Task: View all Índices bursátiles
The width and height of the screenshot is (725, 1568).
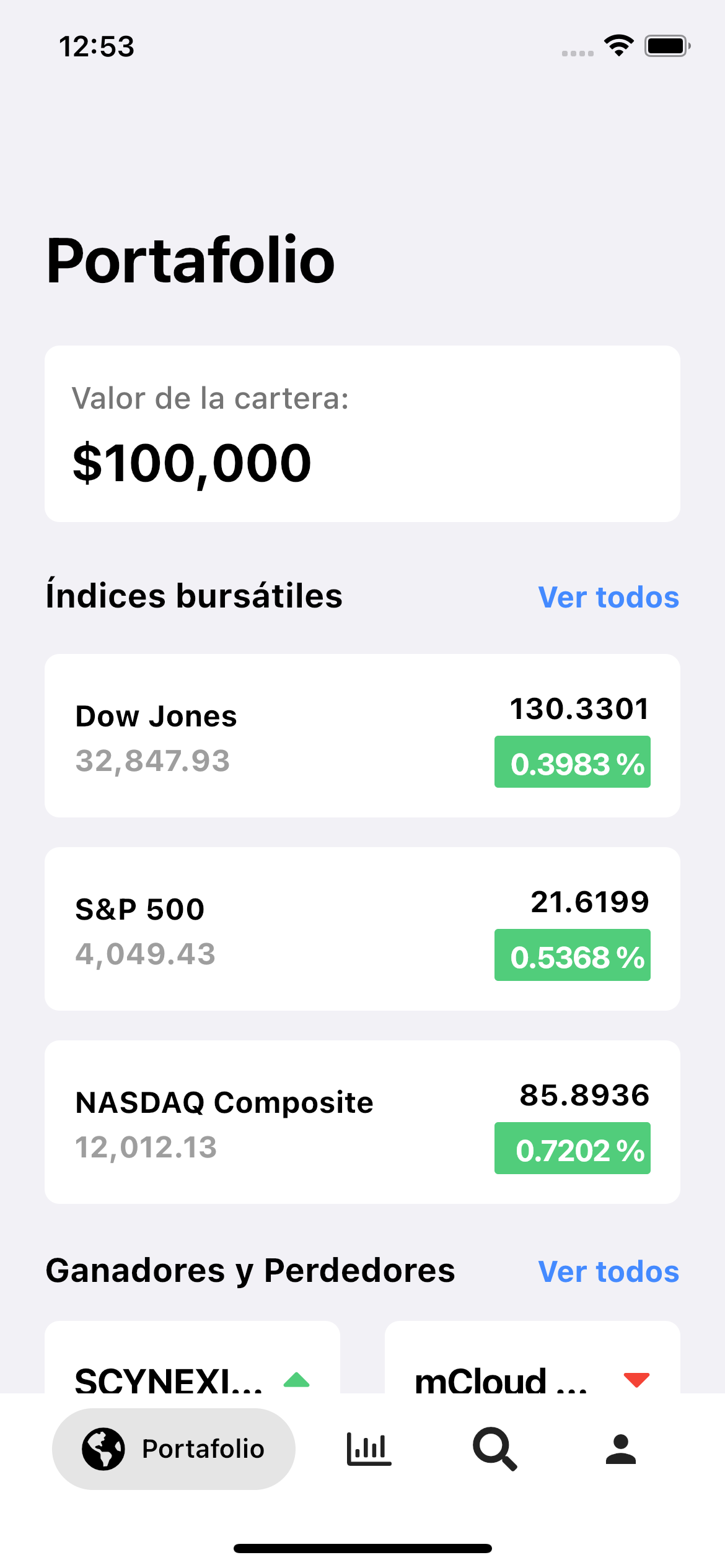Action: point(609,598)
